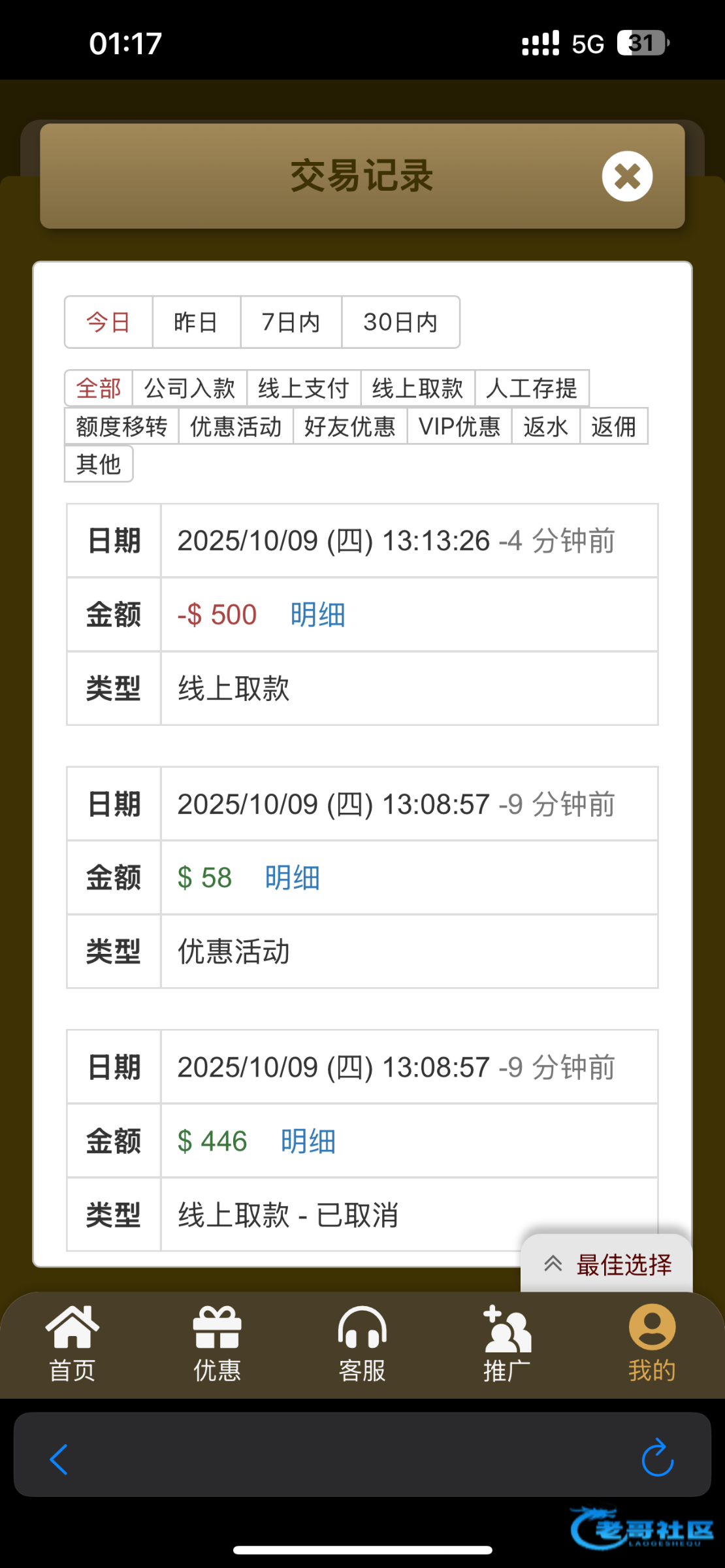725x1568 pixels.
Task: Select the 人工存提 filter
Action: pos(532,388)
